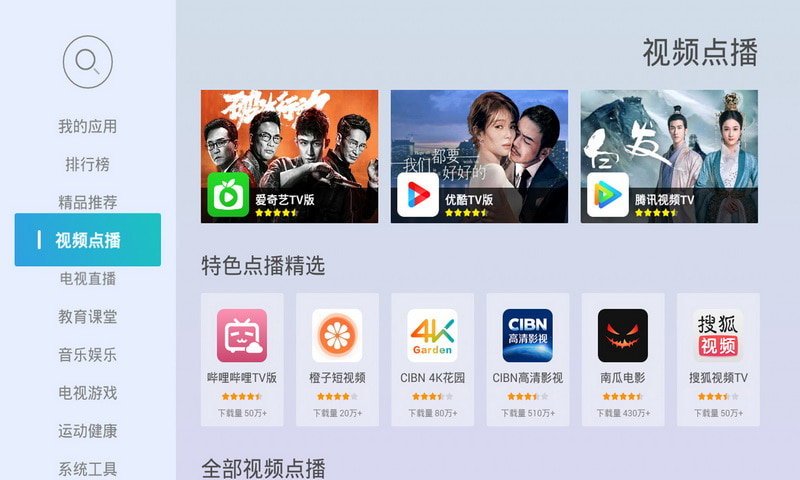Open 电视游戏 category
The image size is (800, 480).
[x=87, y=392]
